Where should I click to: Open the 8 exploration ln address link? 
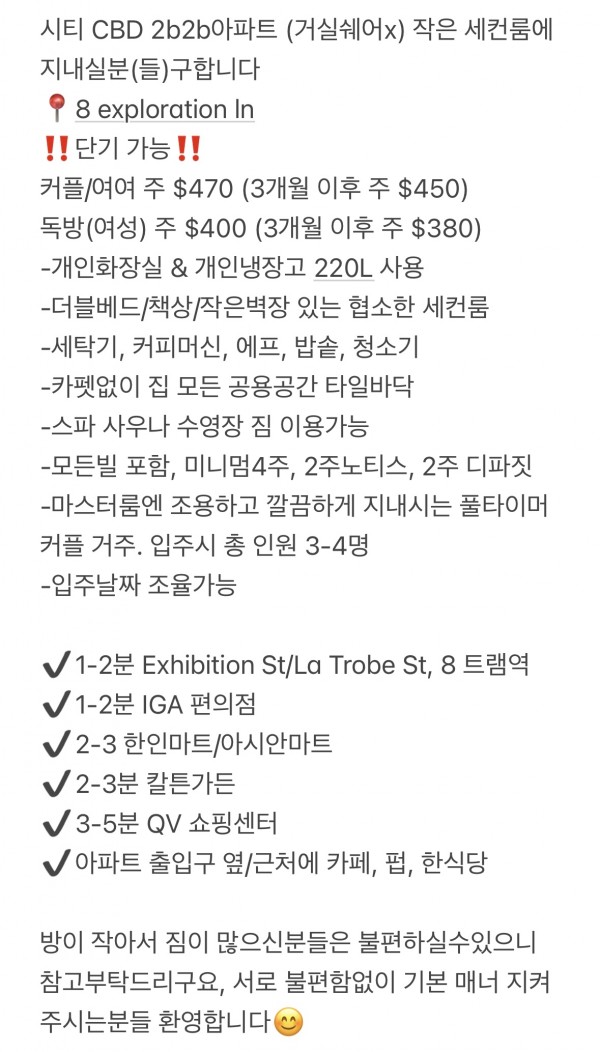(x=164, y=109)
